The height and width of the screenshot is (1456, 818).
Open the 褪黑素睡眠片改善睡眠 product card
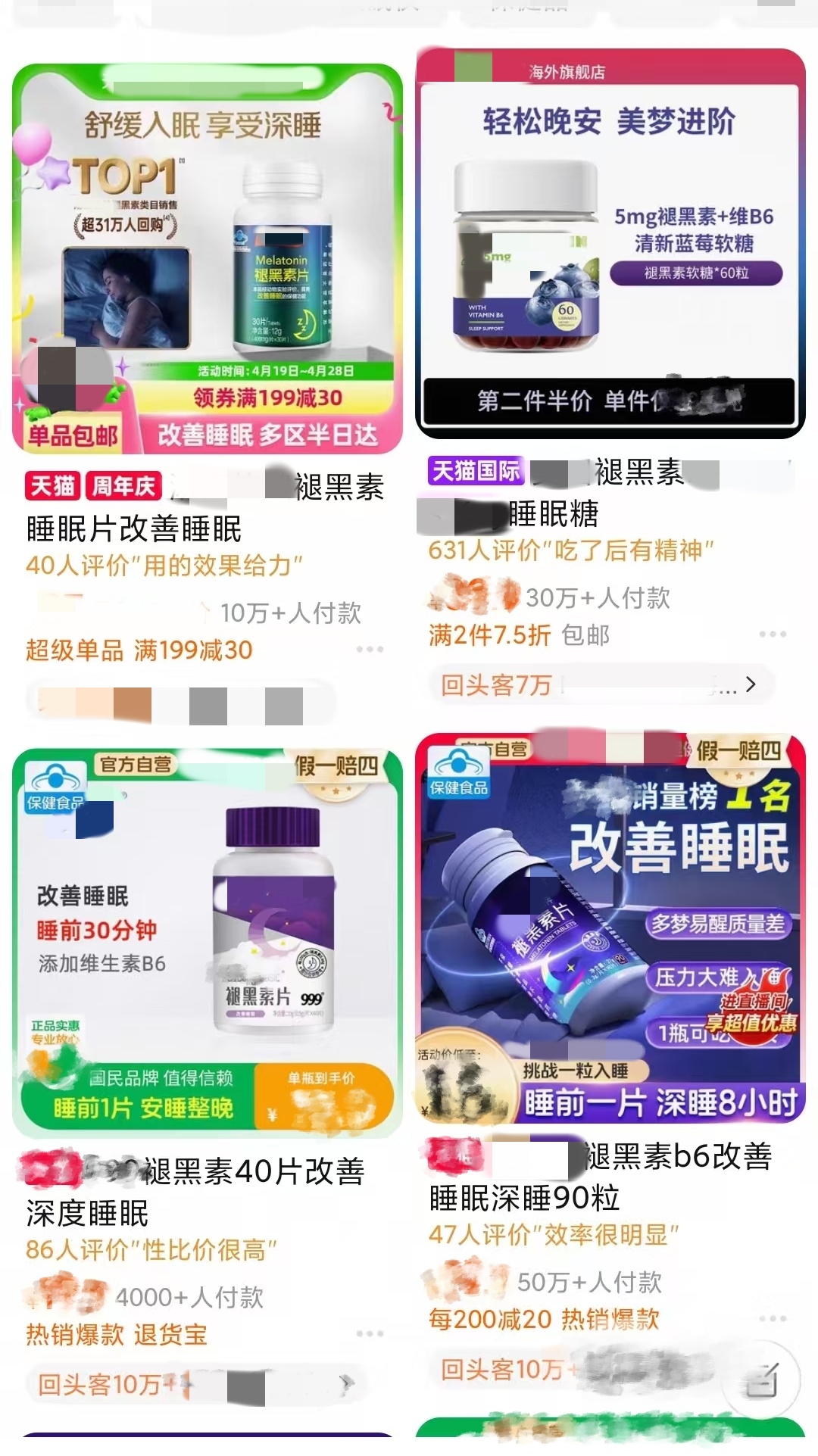[x=207, y=258]
